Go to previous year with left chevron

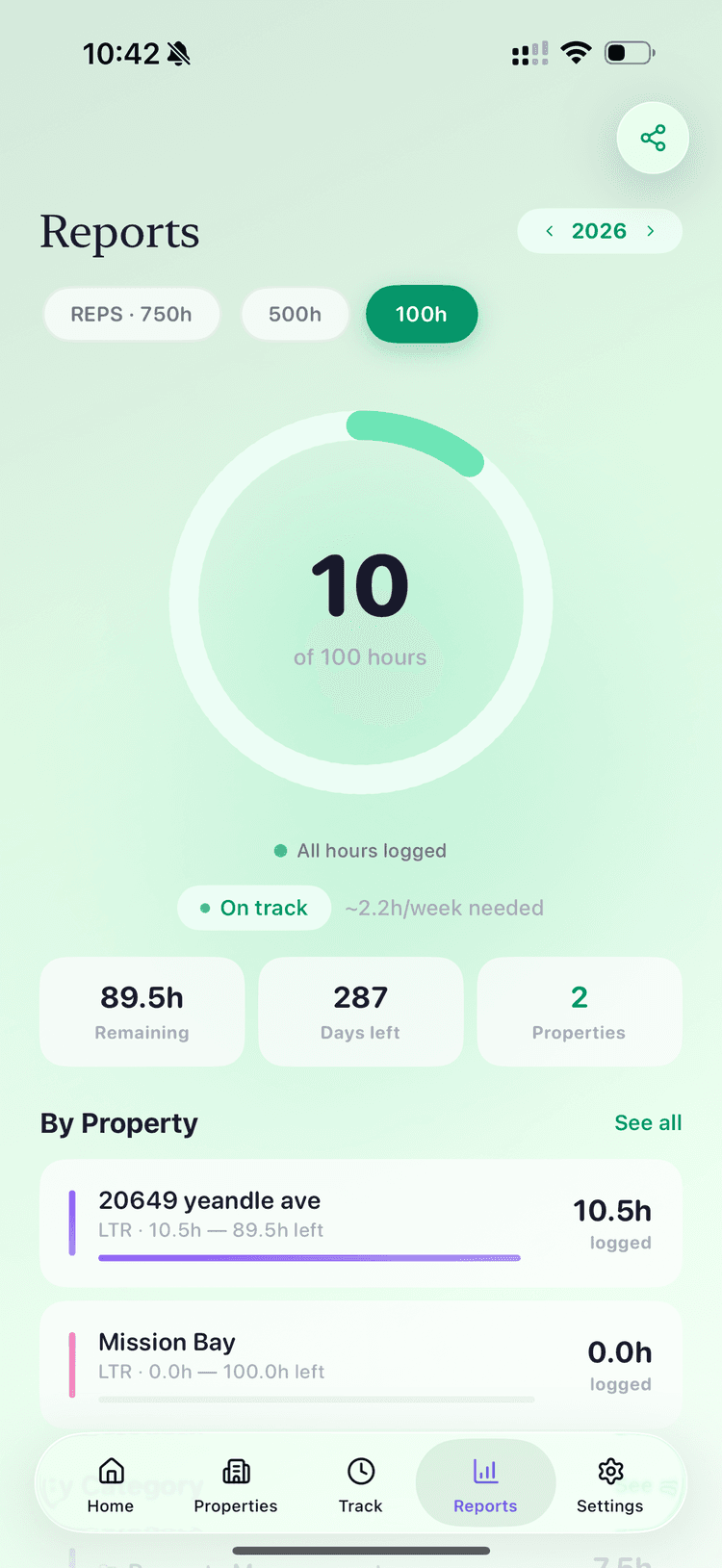[549, 231]
